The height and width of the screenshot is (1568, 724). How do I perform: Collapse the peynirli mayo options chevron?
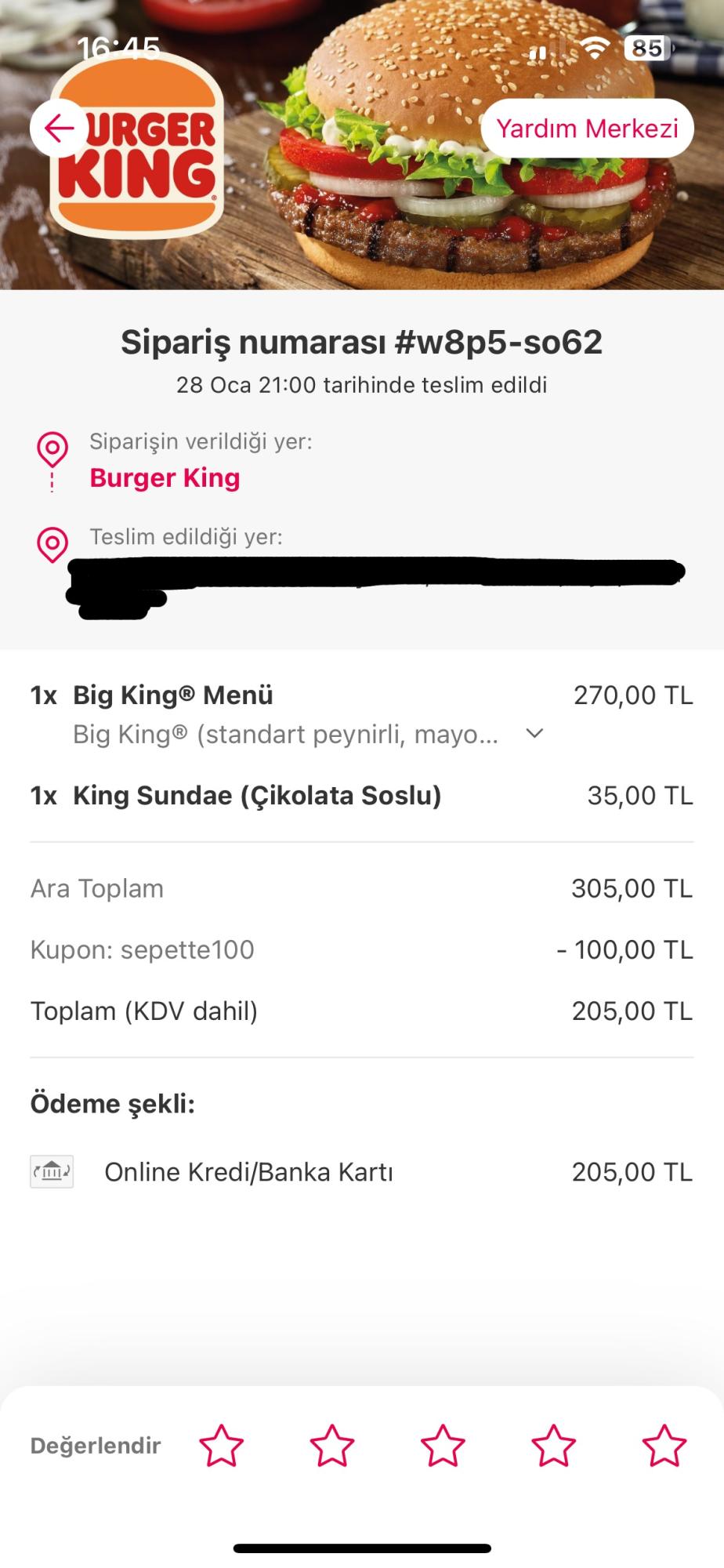(533, 734)
